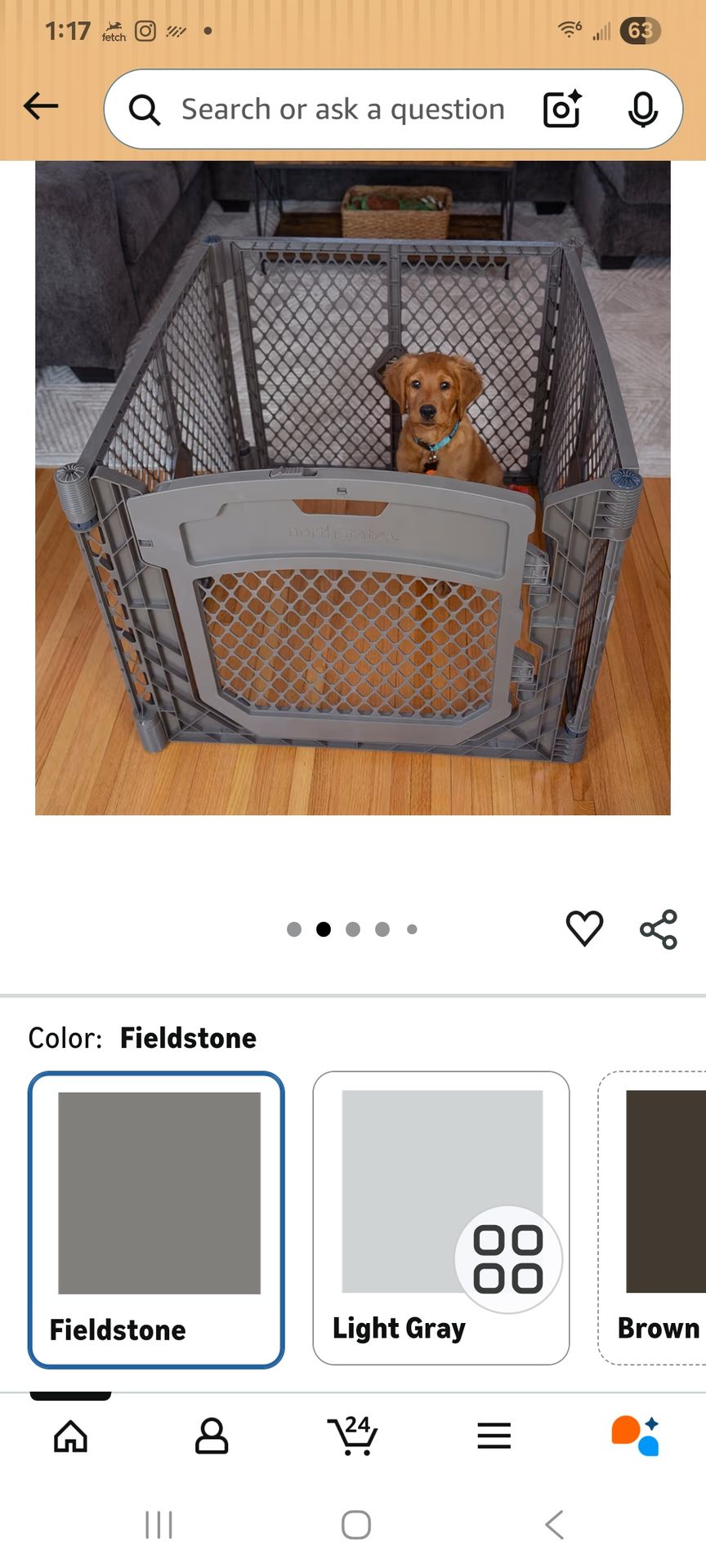Go back using the top arrow

41,106
